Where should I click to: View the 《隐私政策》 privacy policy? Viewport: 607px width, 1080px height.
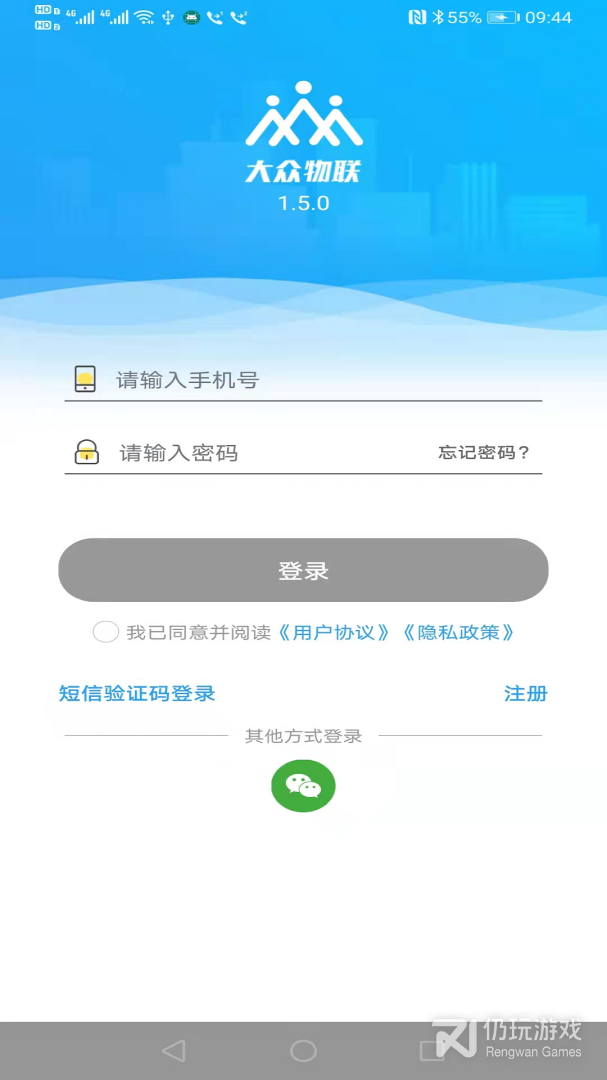[458, 632]
